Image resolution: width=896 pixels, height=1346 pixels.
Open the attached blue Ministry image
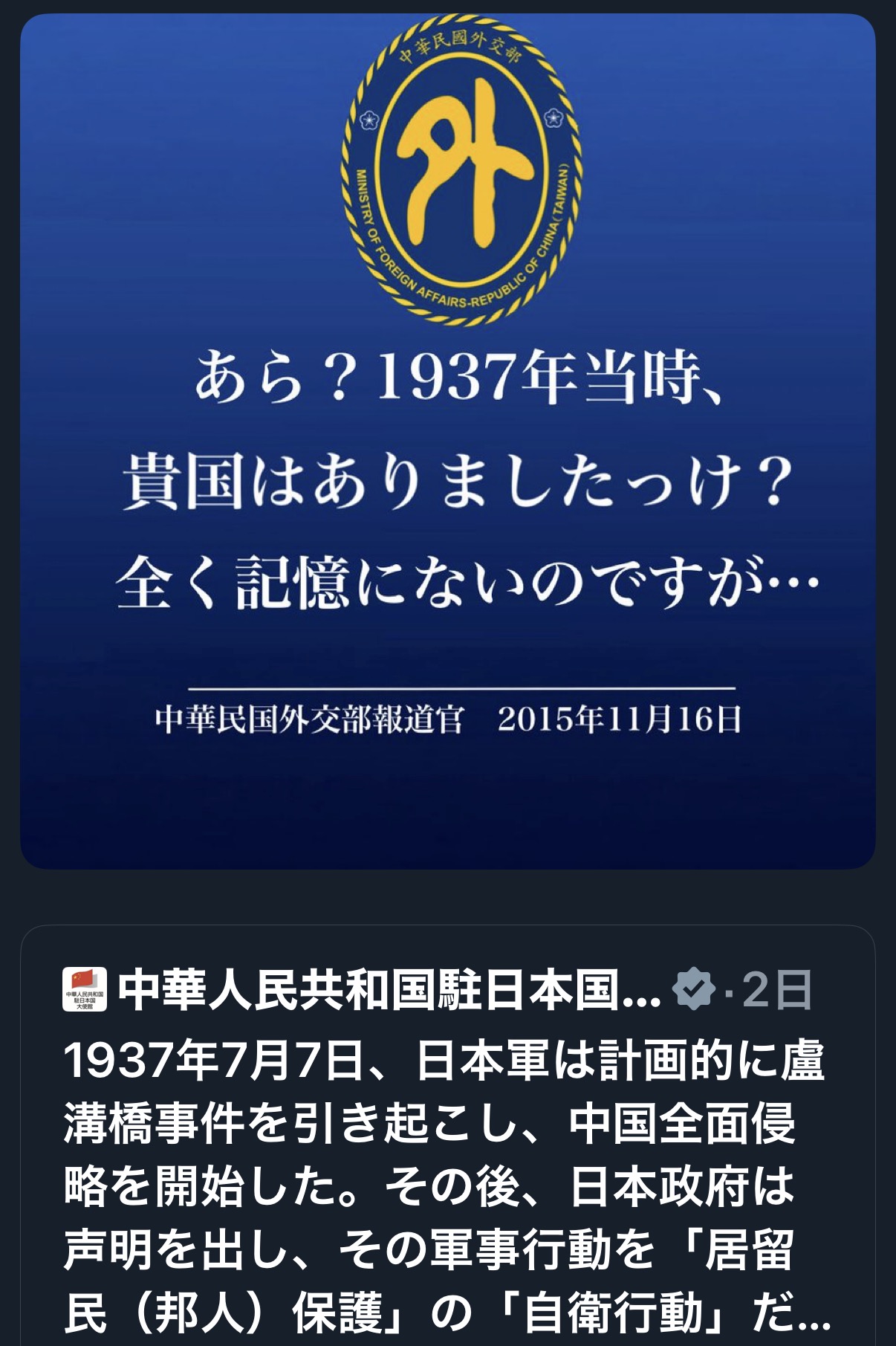(447, 441)
